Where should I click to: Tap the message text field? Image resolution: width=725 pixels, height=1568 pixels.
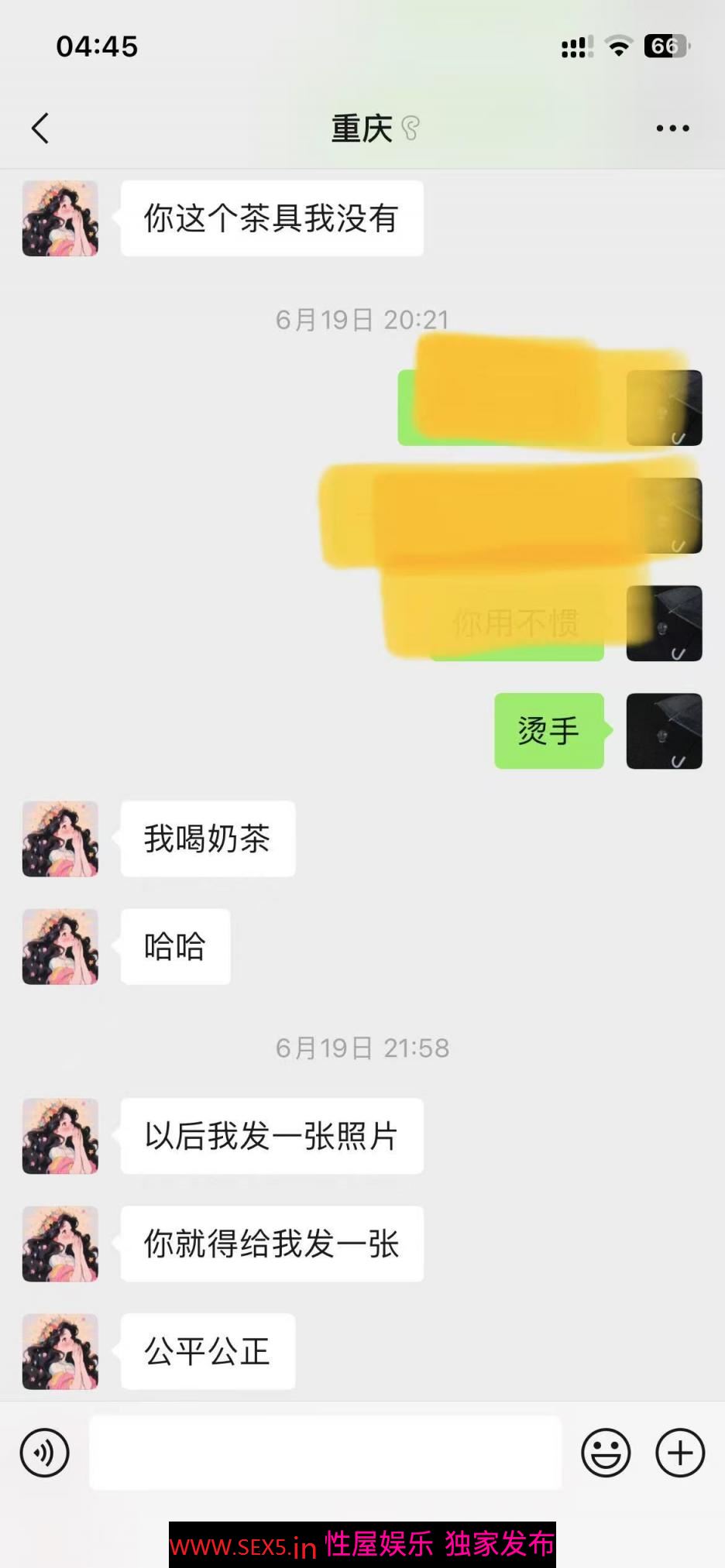tap(325, 1453)
